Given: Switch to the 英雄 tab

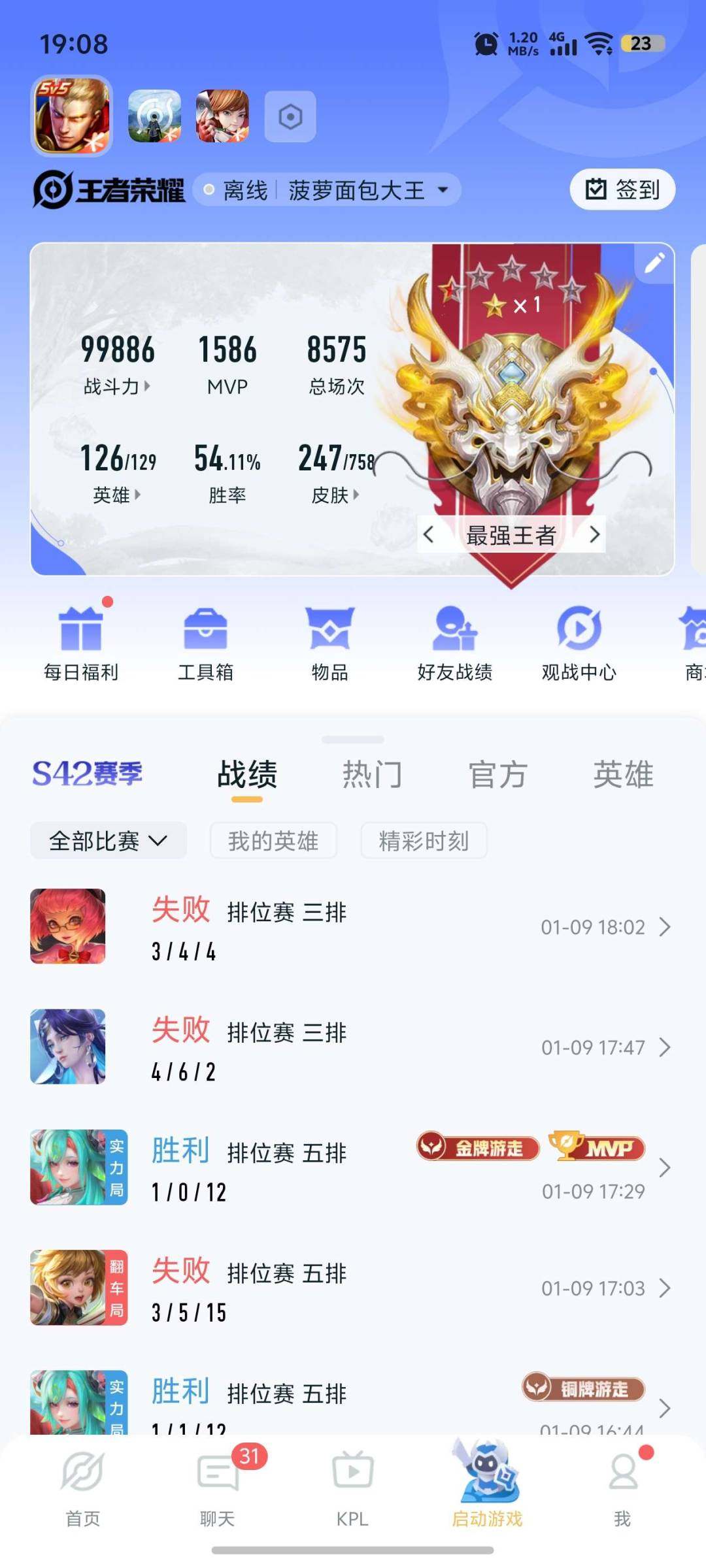Looking at the screenshot, I should pyautogui.click(x=623, y=774).
